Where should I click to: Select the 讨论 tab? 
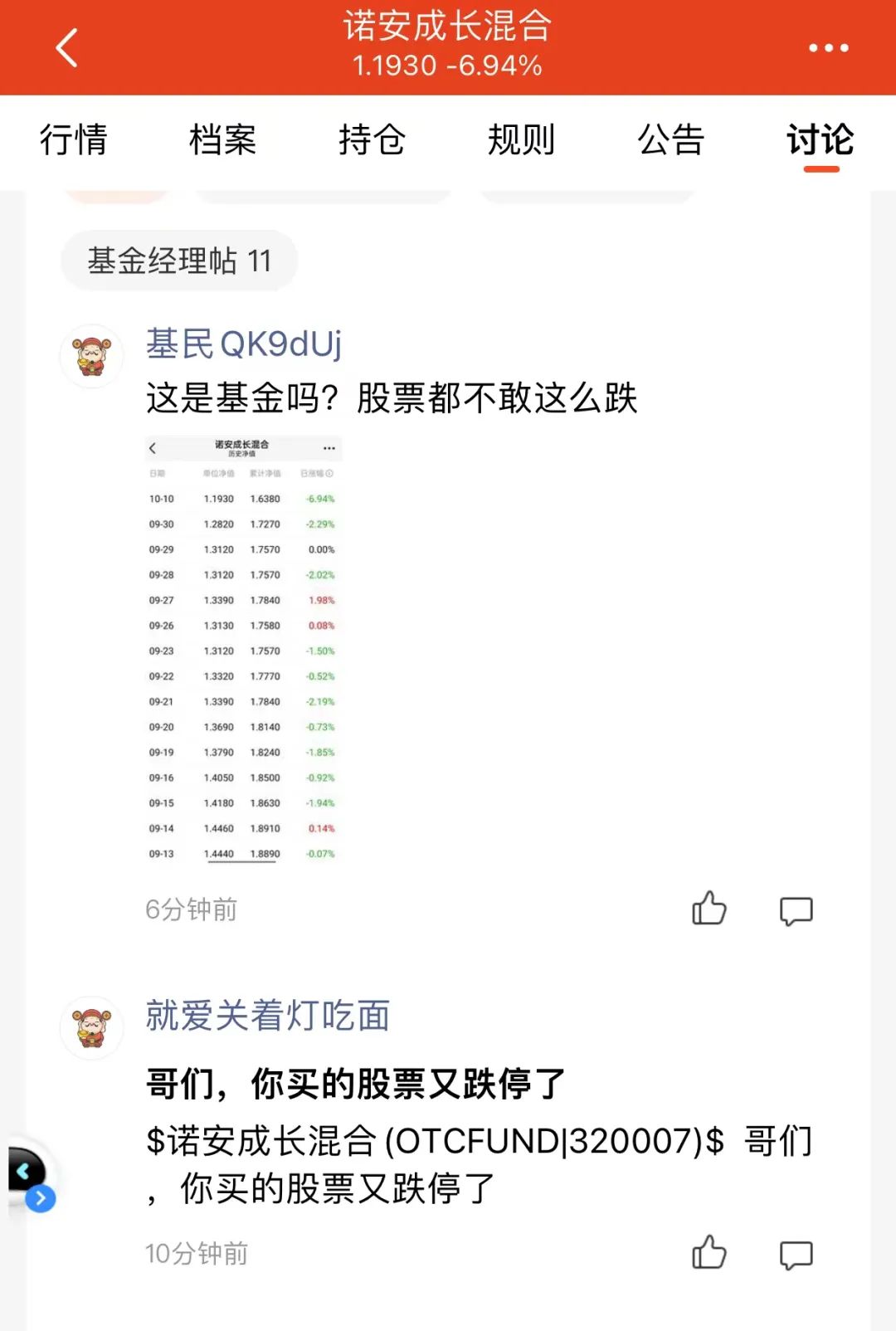click(x=820, y=139)
